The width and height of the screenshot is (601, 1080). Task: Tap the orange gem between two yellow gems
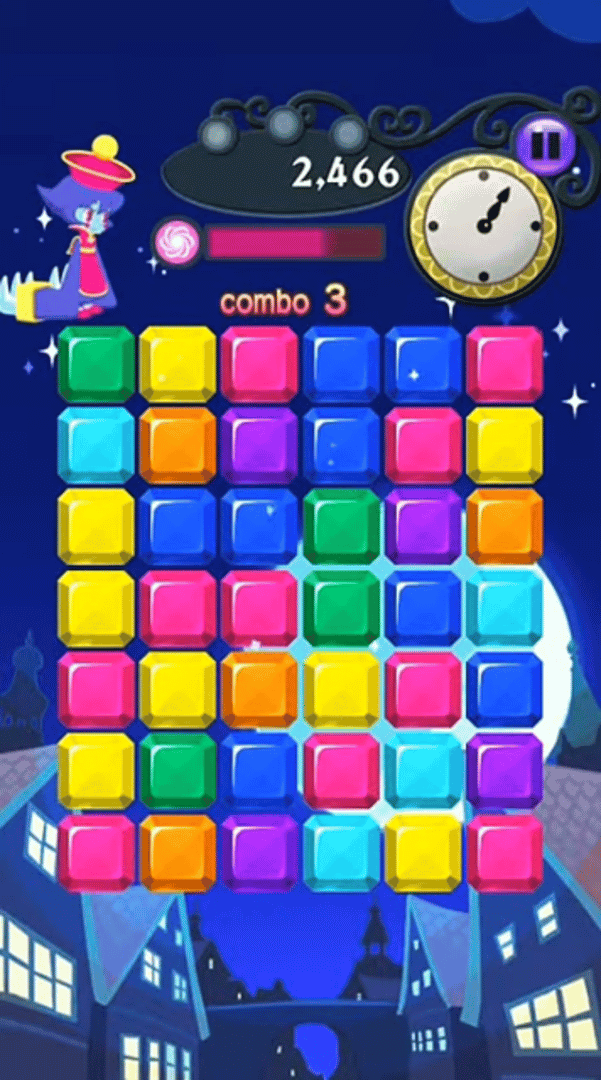[259, 691]
